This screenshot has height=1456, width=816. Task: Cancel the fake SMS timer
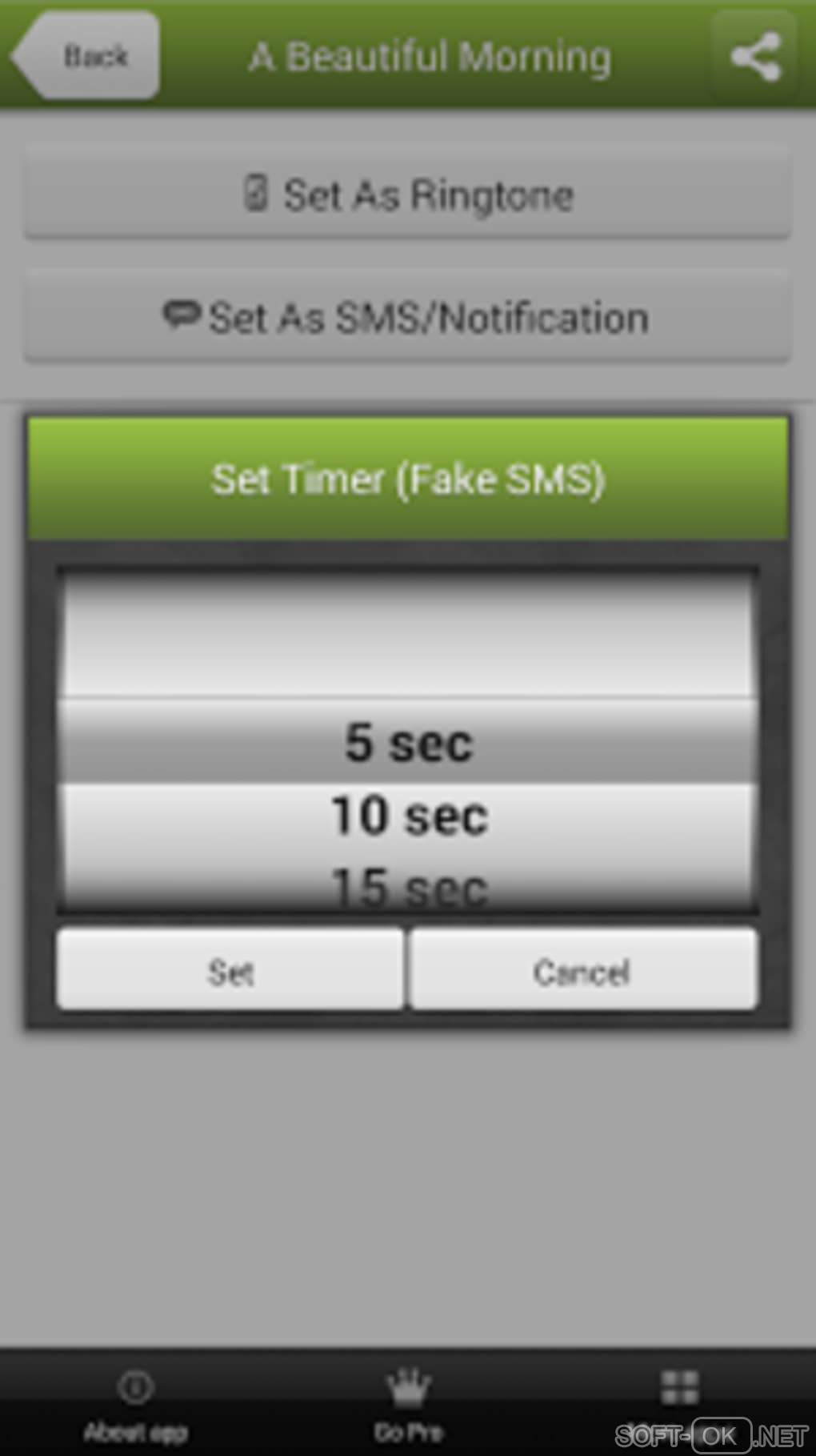tap(582, 971)
